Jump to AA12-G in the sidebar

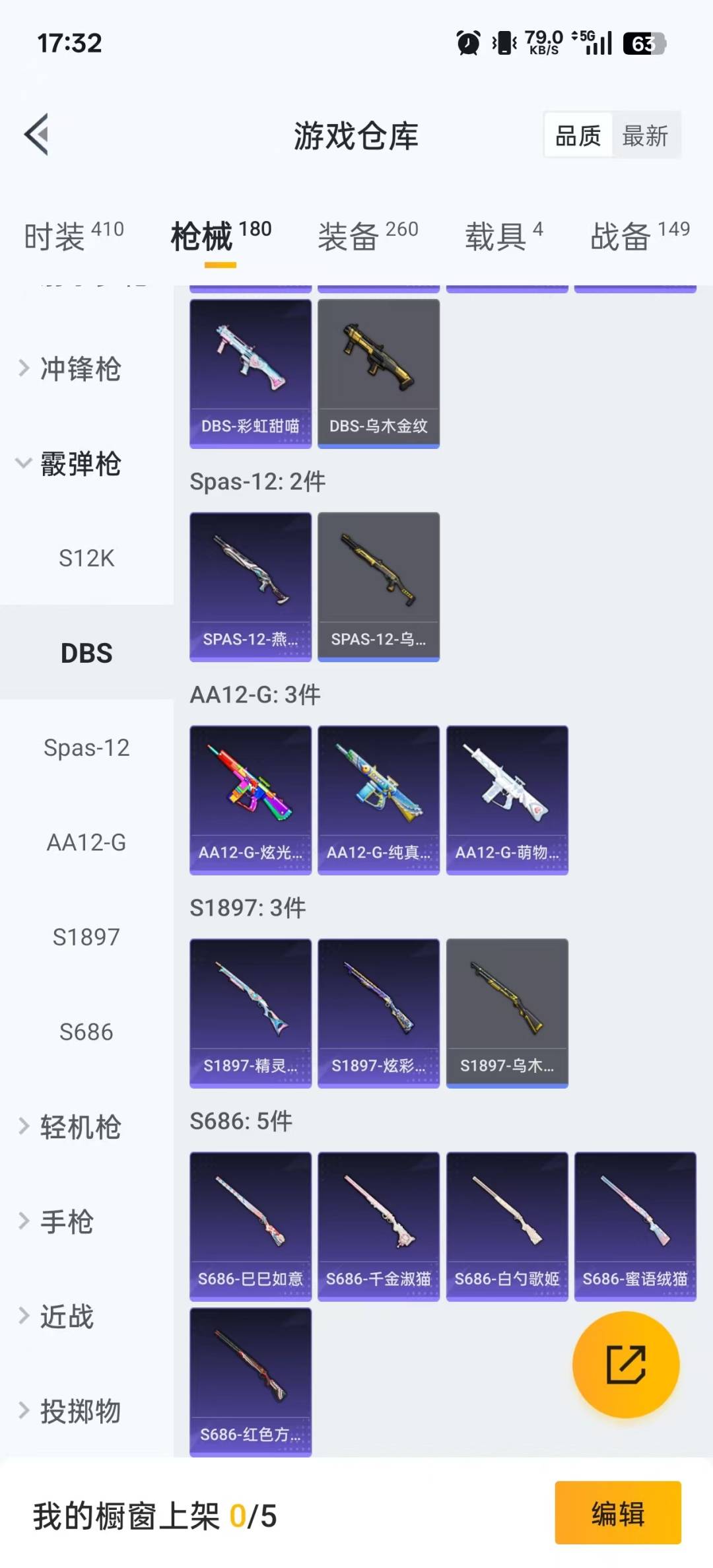click(x=86, y=842)
